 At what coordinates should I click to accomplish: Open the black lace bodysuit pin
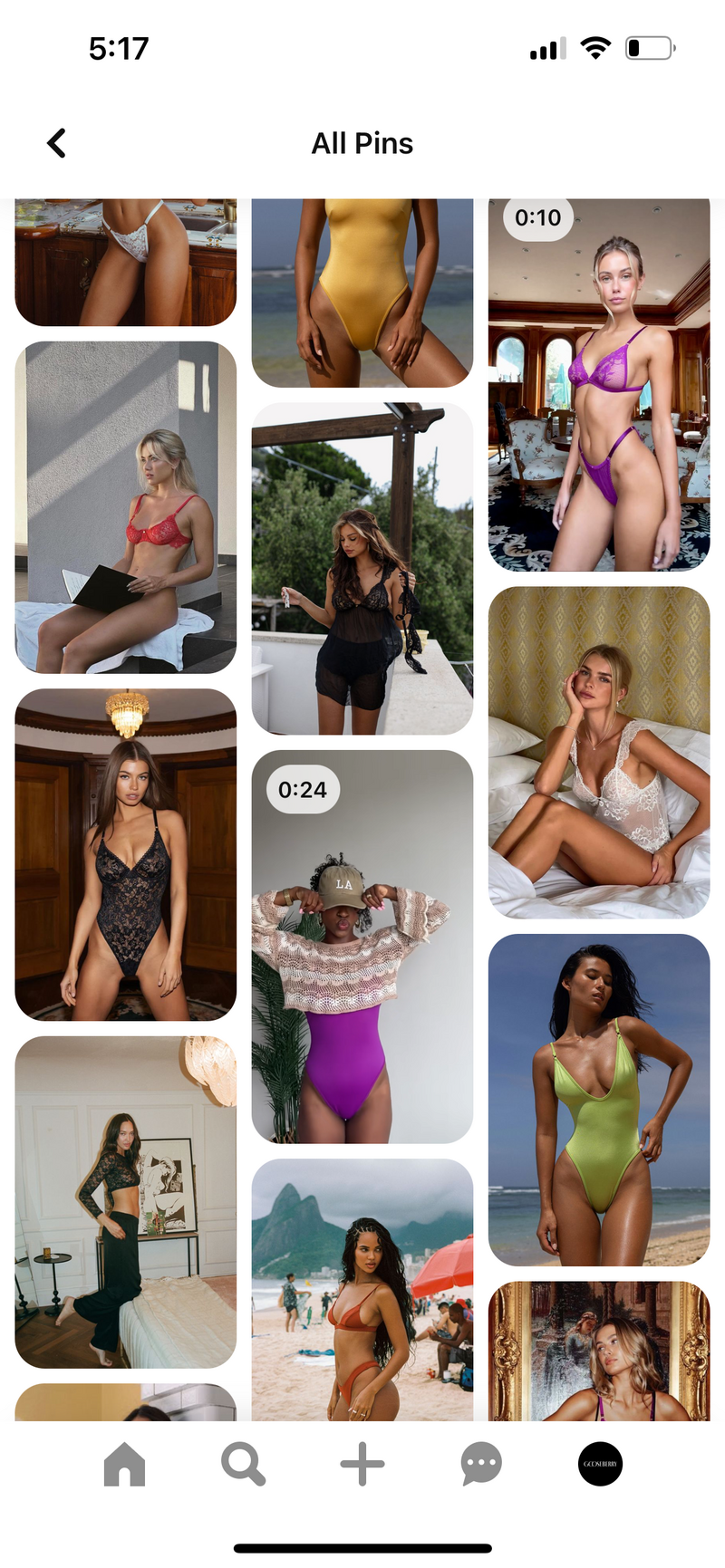(125, 854)
